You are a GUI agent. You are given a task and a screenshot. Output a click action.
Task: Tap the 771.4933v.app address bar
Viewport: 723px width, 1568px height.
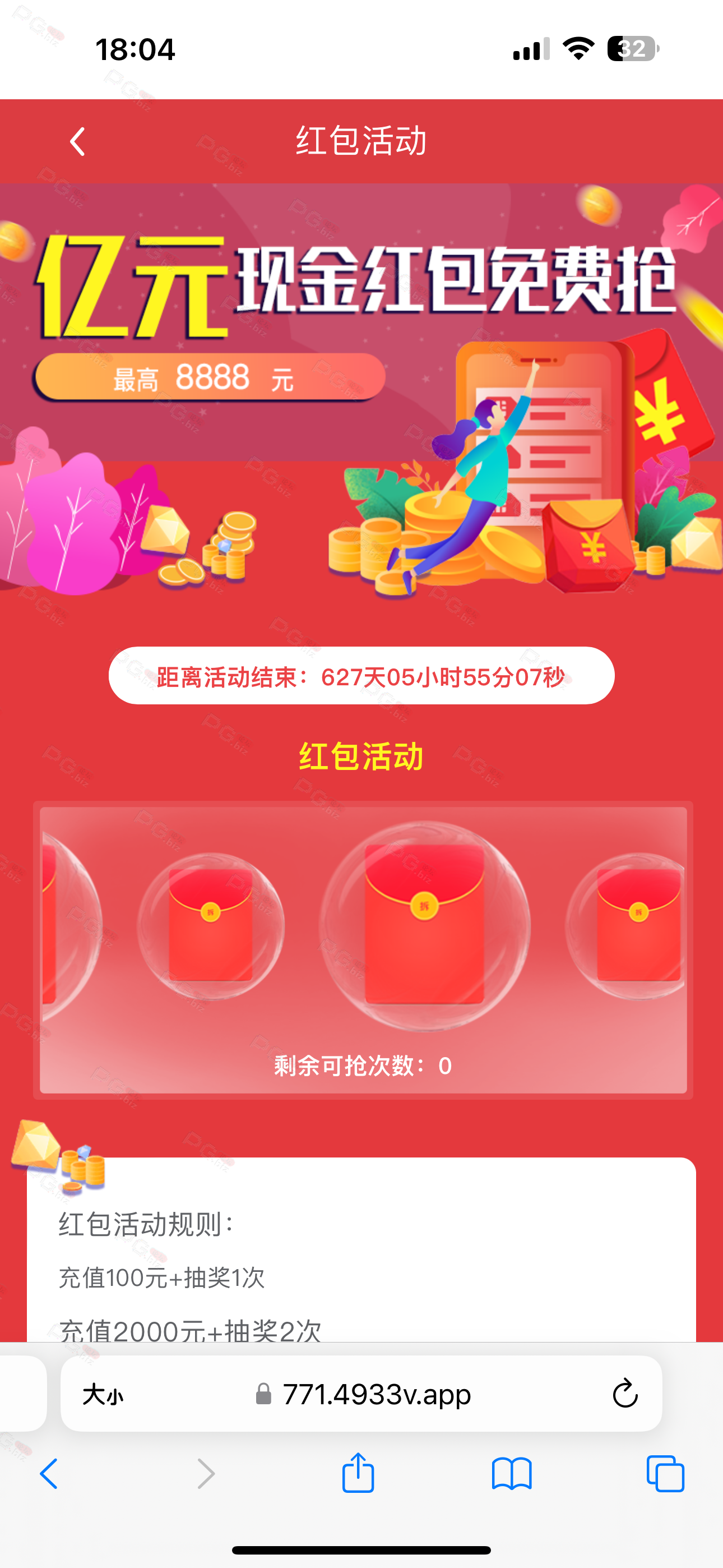pyautogui.click(x=361, y=1393)
